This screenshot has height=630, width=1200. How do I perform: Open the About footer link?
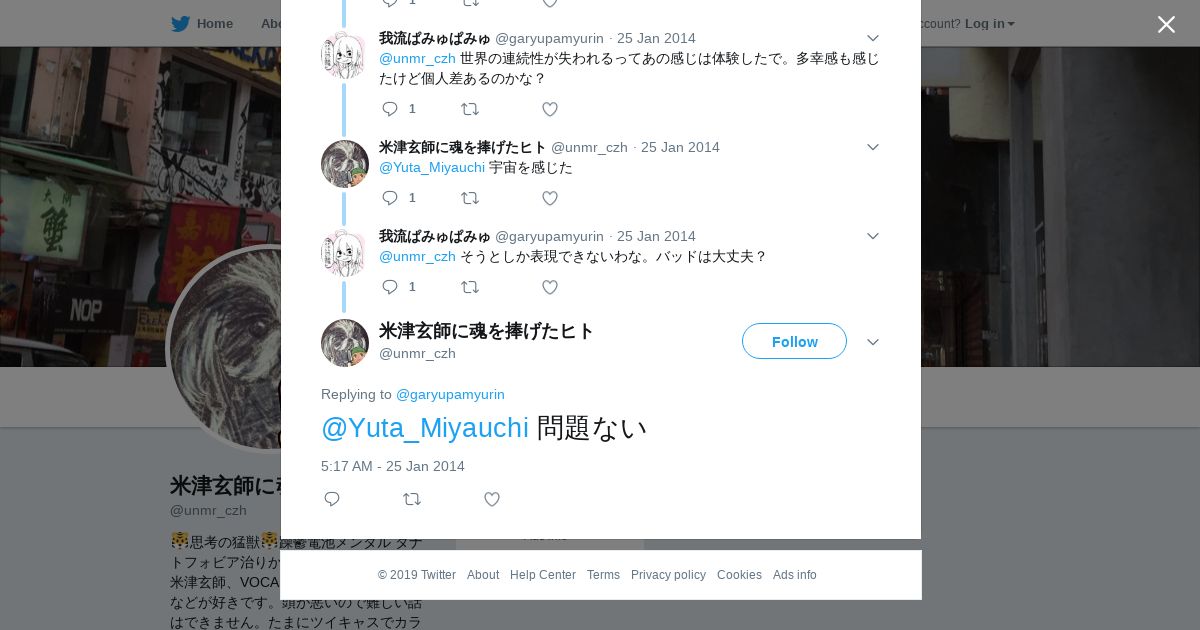click(483, 575)
